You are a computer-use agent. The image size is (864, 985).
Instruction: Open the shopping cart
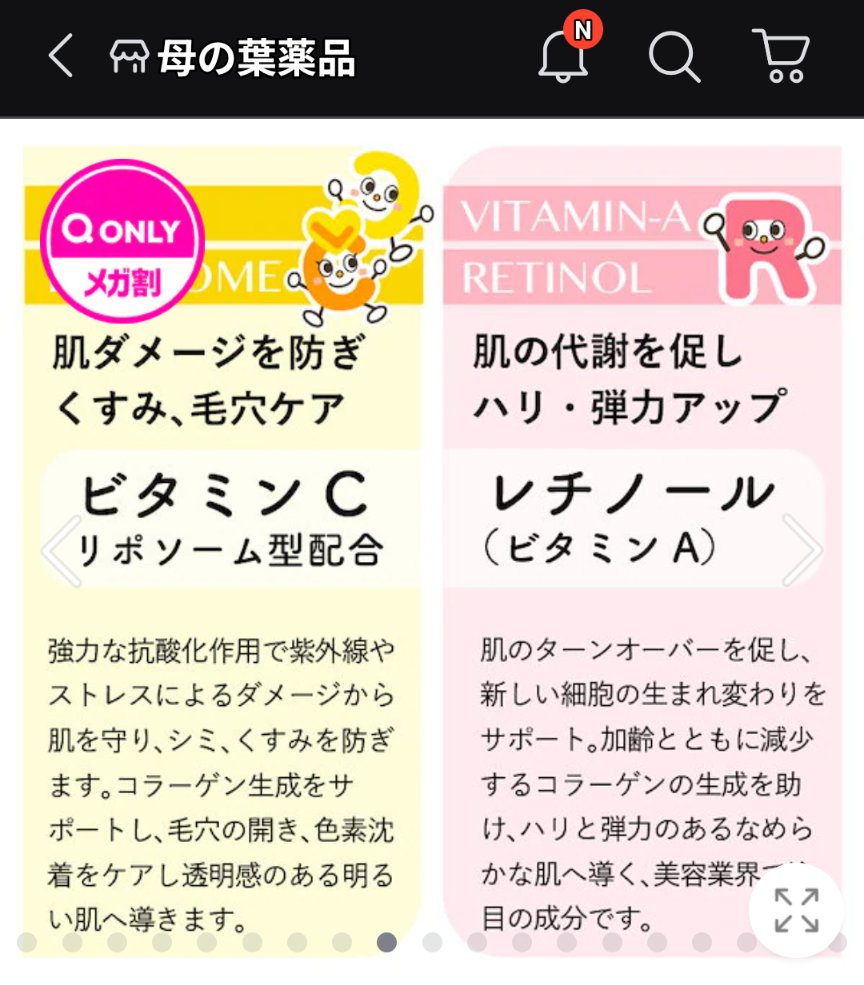click(780, 56)
